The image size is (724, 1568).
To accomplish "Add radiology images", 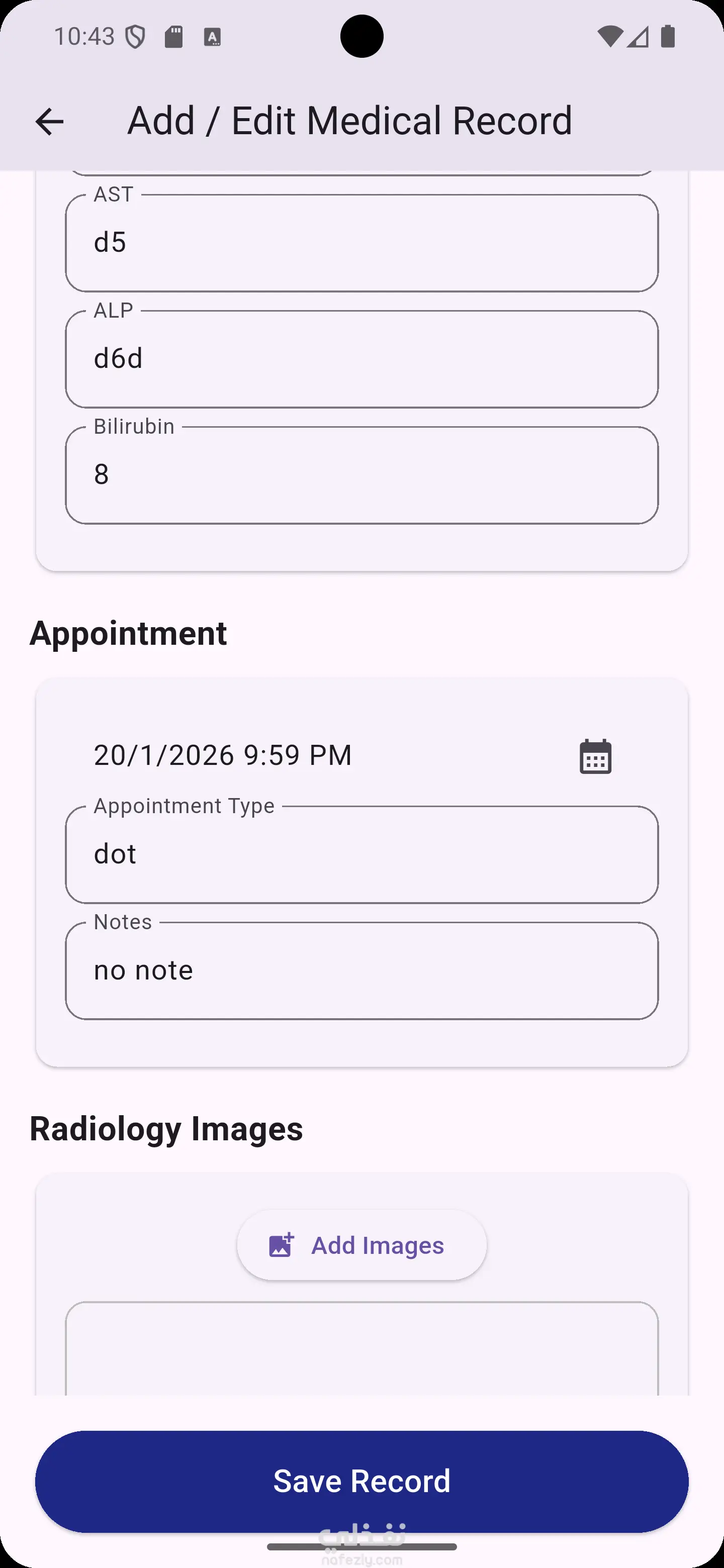I will [361, 1245].
